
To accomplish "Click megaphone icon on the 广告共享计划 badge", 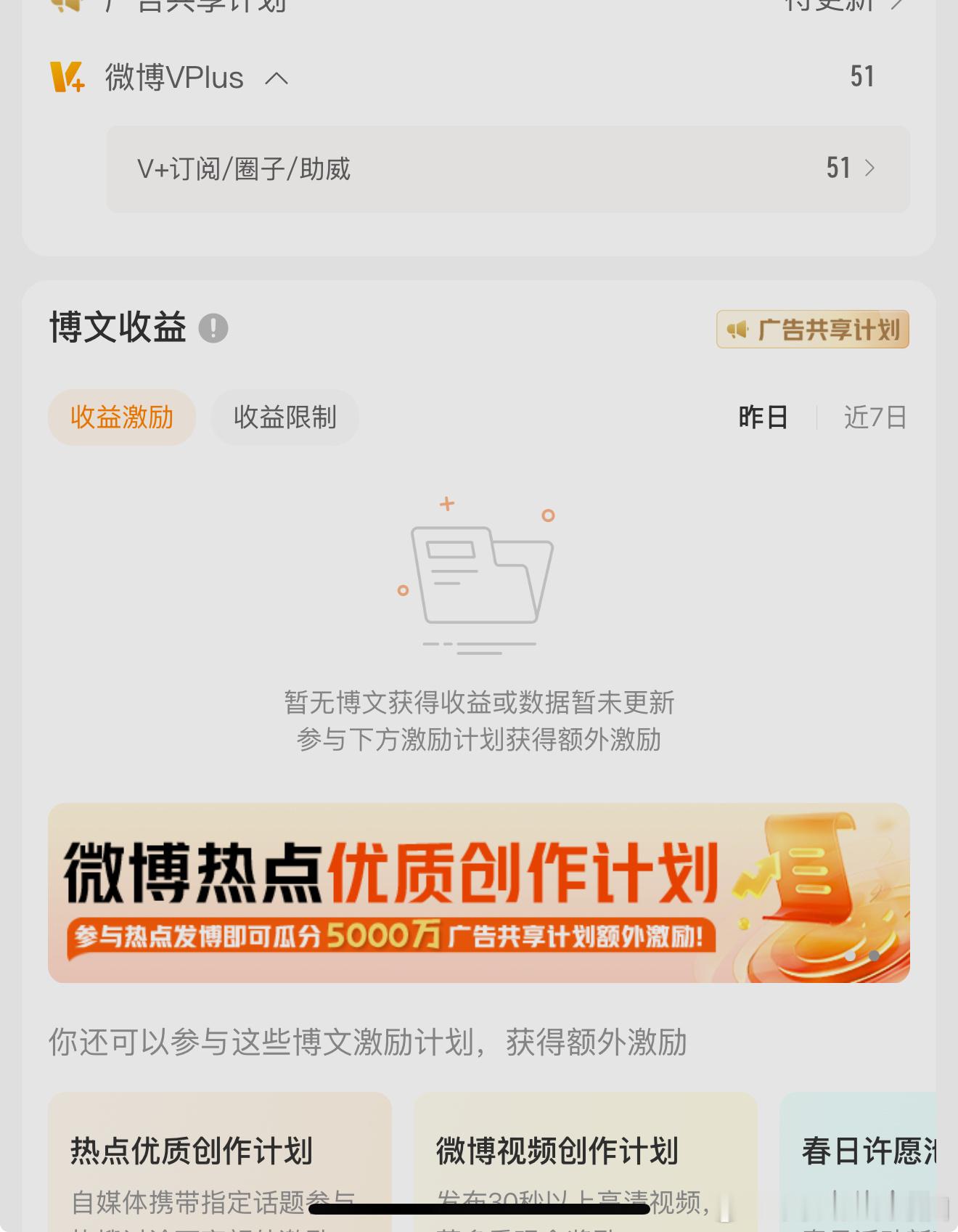I will click(737, 330).
